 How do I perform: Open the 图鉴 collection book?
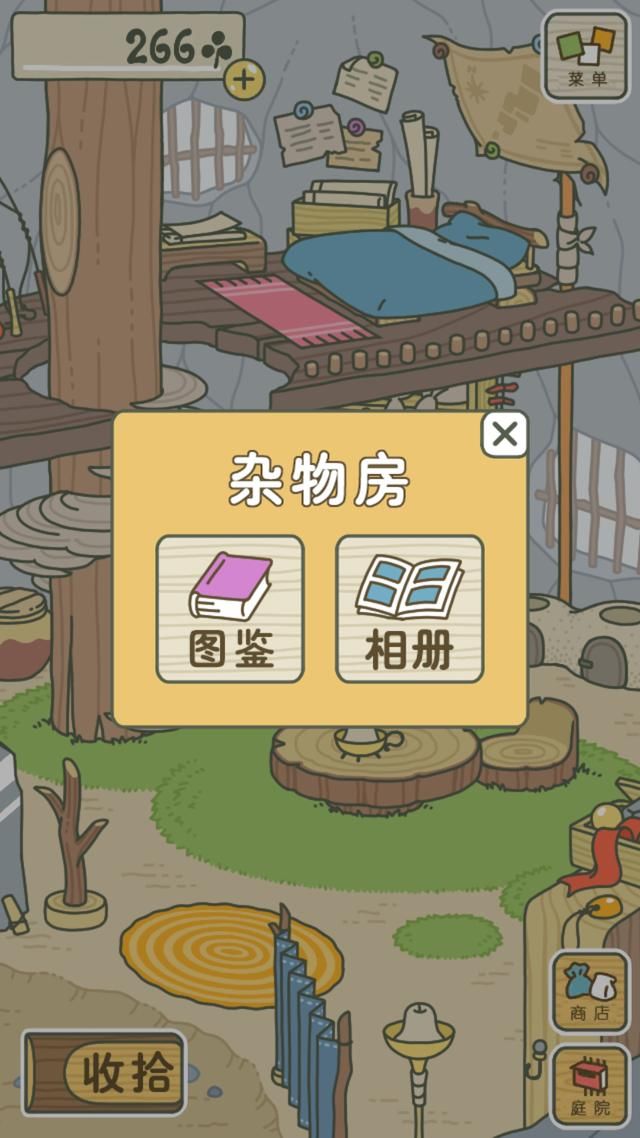tap(230, 609)
